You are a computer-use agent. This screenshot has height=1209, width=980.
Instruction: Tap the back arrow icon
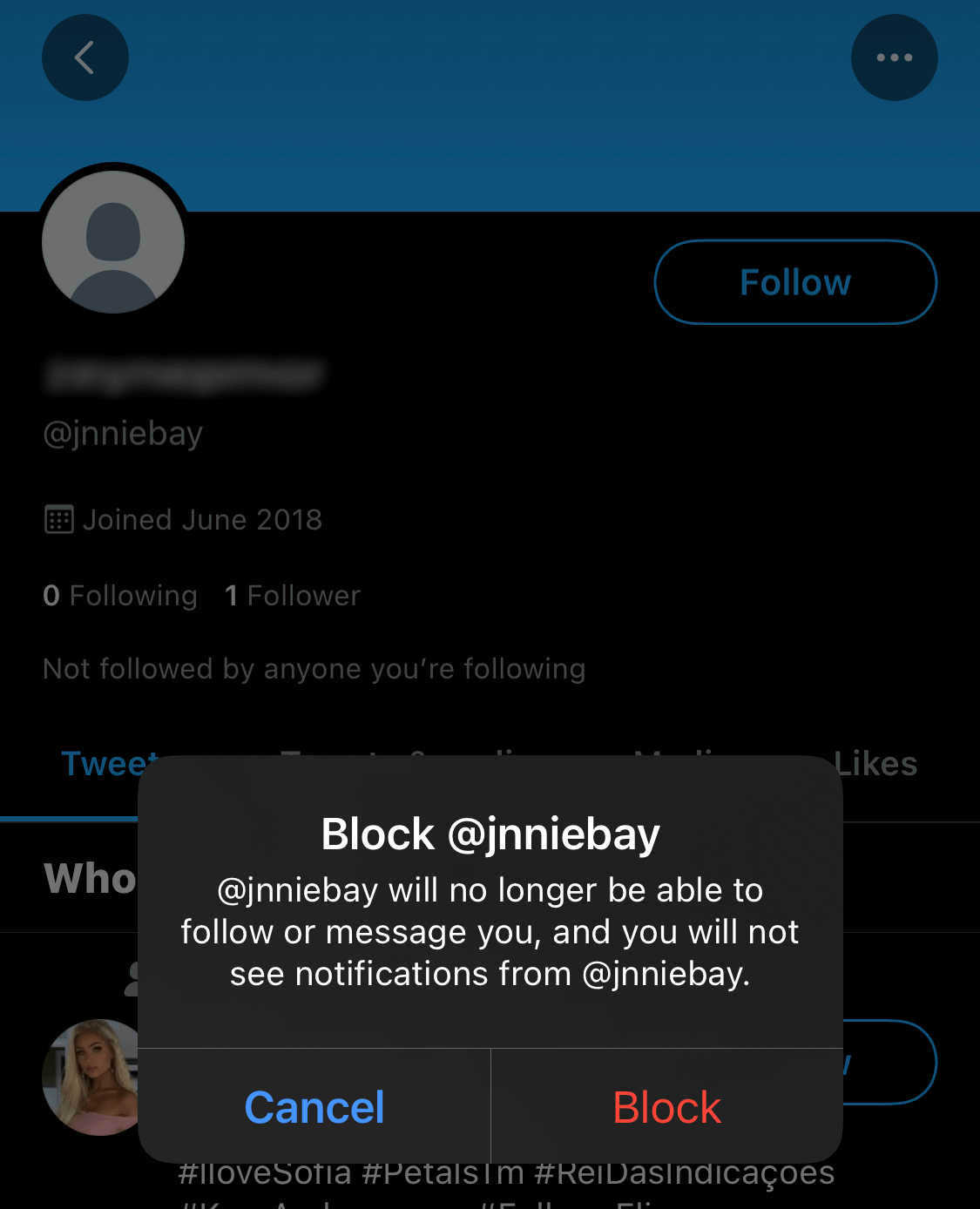tap(85, 57)
